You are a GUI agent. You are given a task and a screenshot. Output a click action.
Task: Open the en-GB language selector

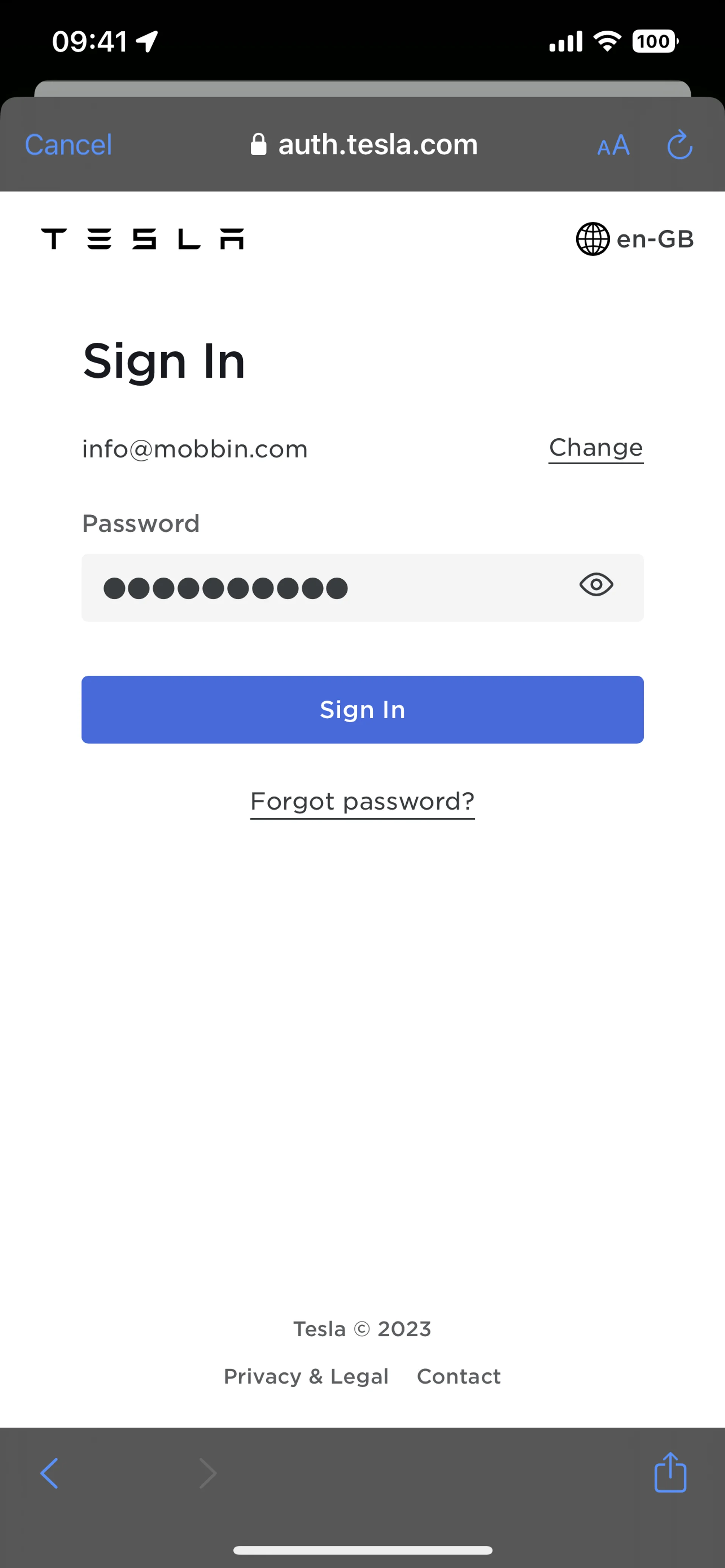(x=635, y=239)
